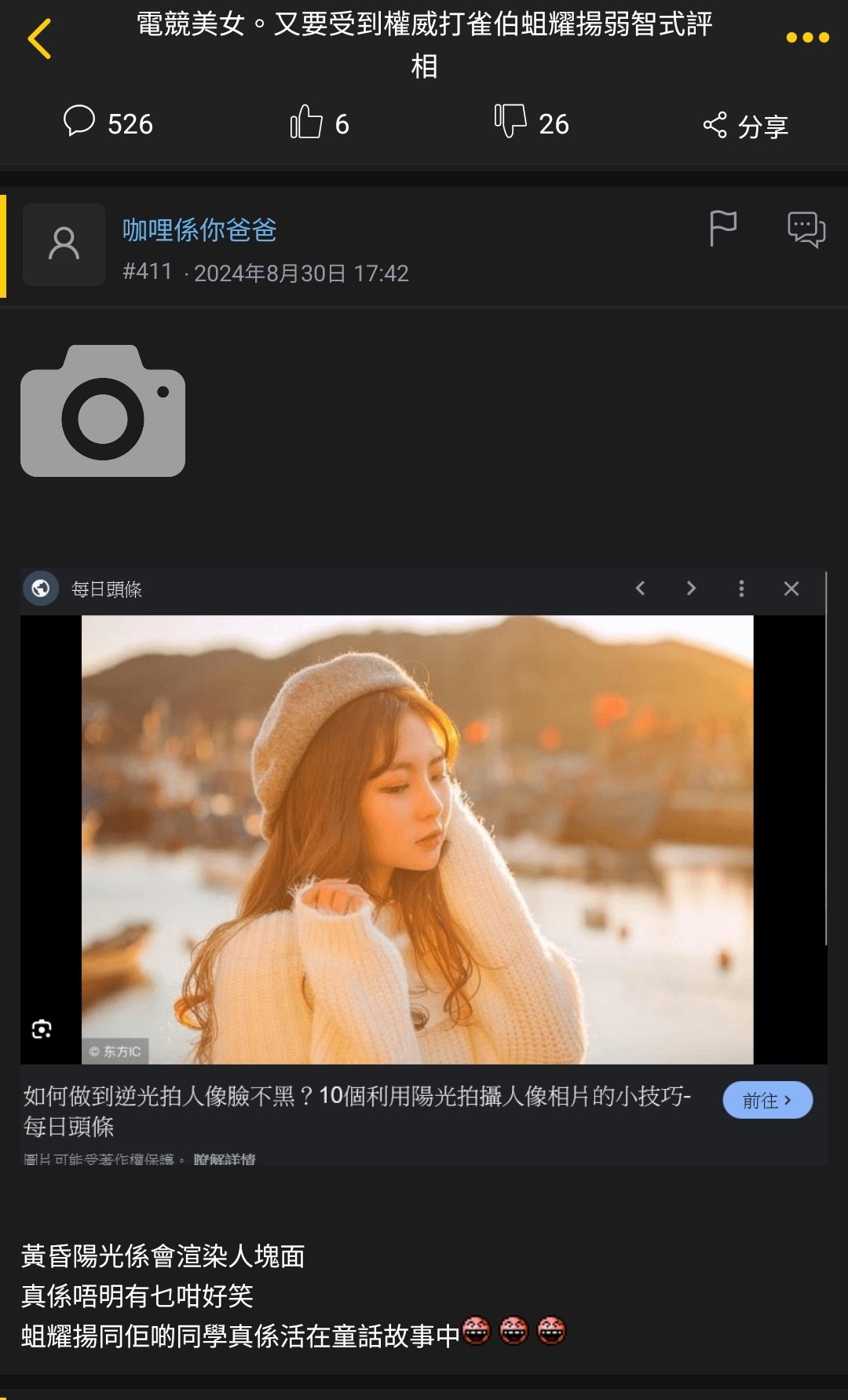The height and width of the screenshot is (1400, 848).
Task: Go back using the yellow arrow
Action: click(39, 39)
